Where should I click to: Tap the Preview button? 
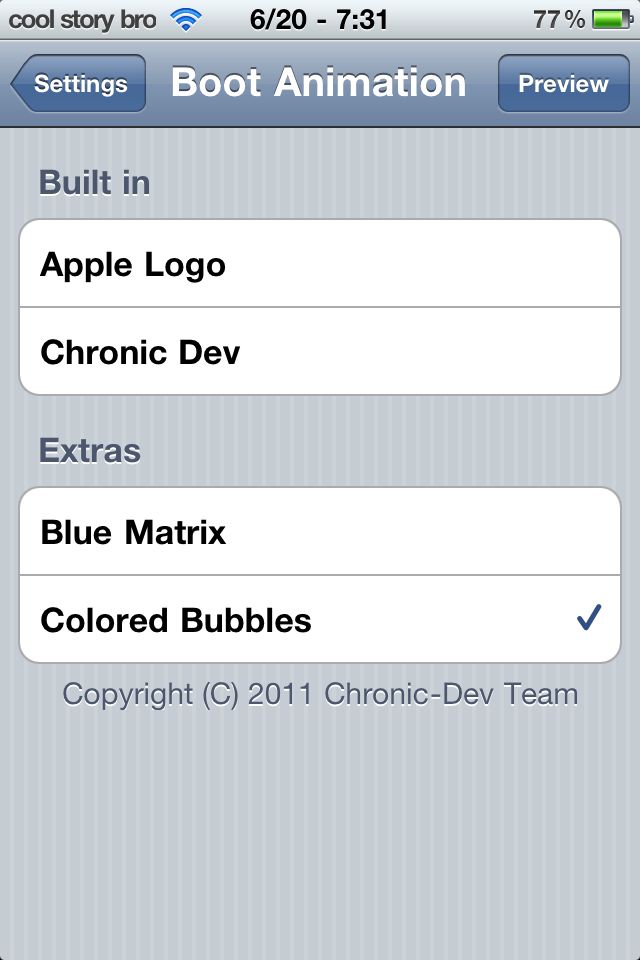pyautogui.click(x=563, y=84)
